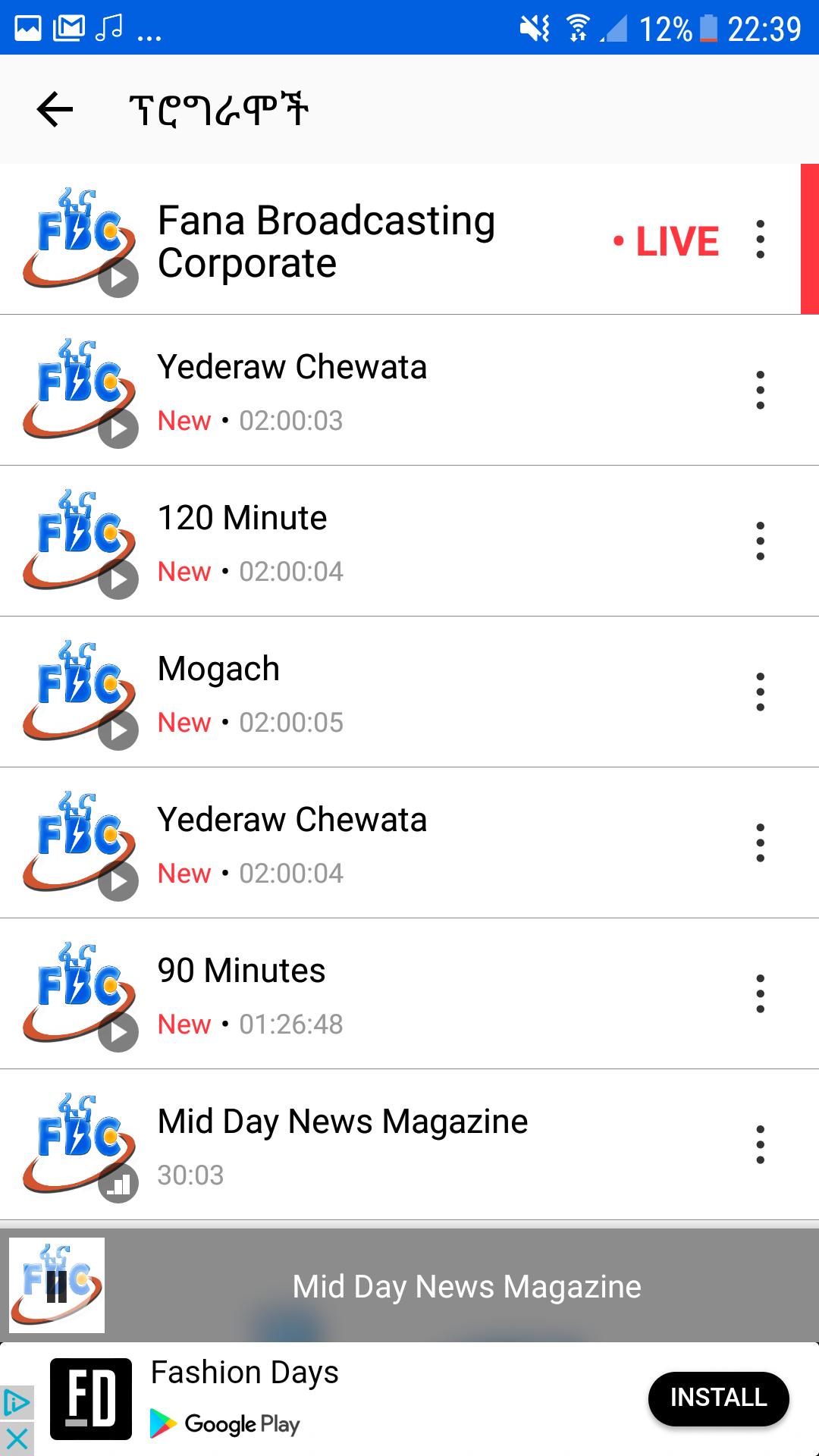Image resolution: width=819 pixels, height=1456 pixels.
Task: Open the overflow menu for 120 Minute
Action: point(760,541)
